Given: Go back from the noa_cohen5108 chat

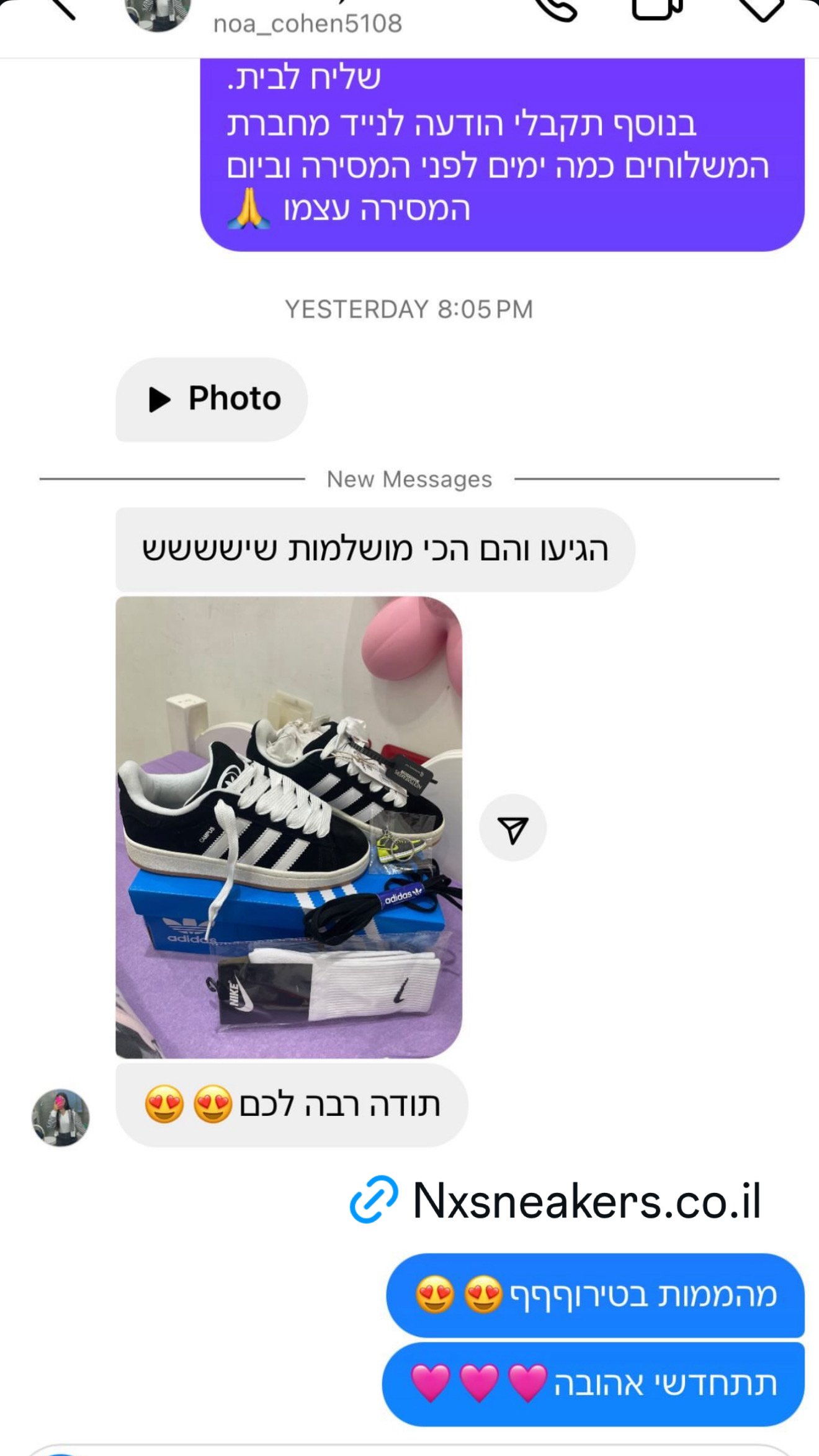Looking at the screenshot, I should (x=61, y=9).
